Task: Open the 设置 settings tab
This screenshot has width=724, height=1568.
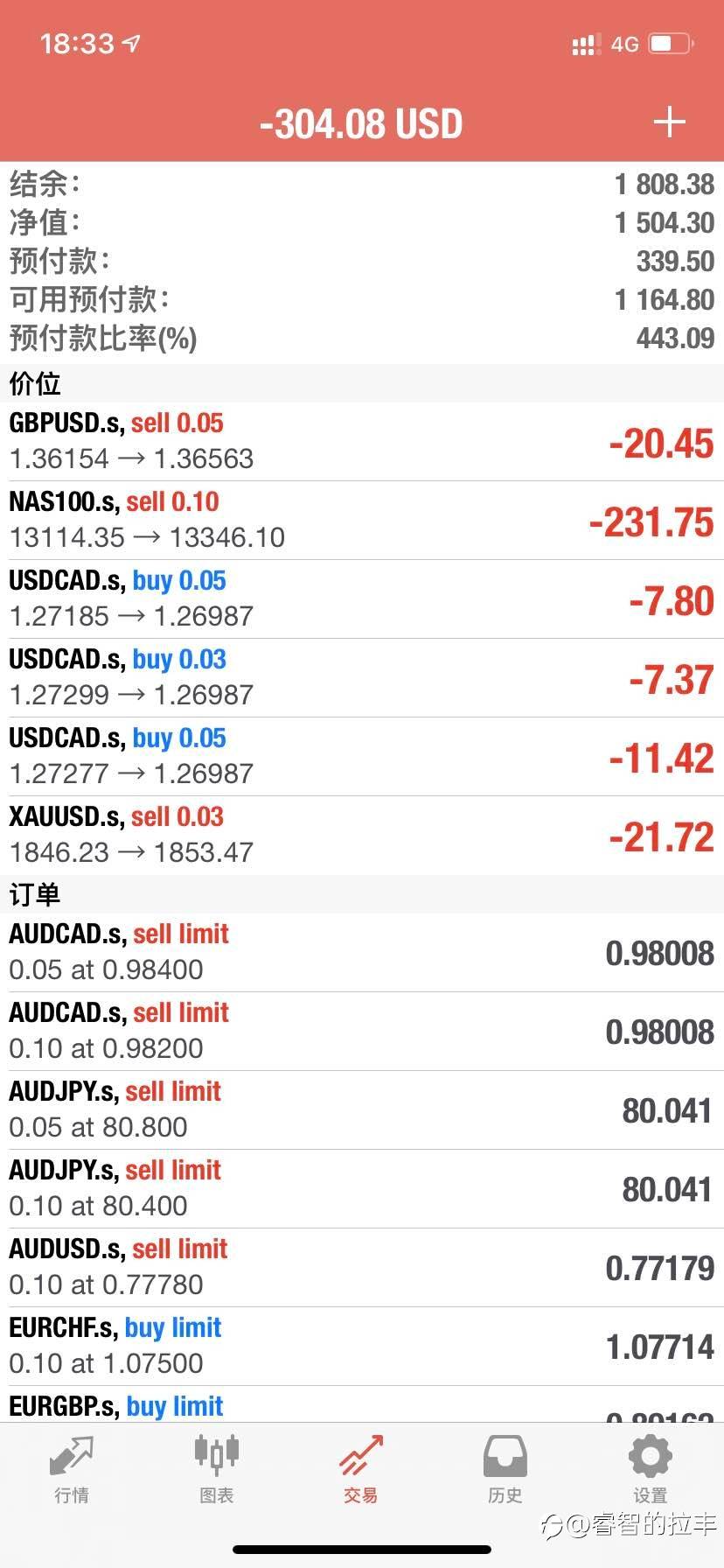Action: [x=650, y=1470]
